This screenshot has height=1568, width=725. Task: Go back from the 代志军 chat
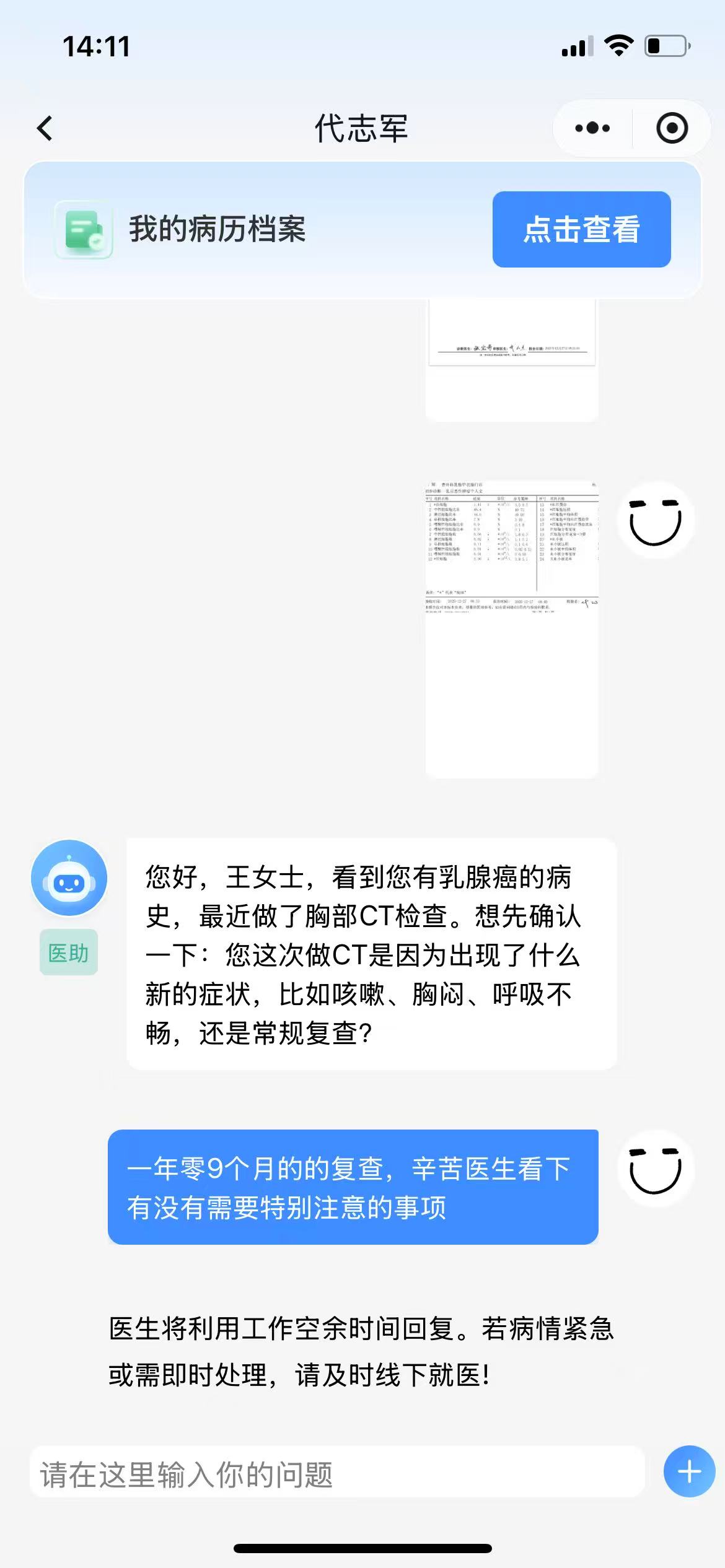pyautogui.click(x=45, y=129)
